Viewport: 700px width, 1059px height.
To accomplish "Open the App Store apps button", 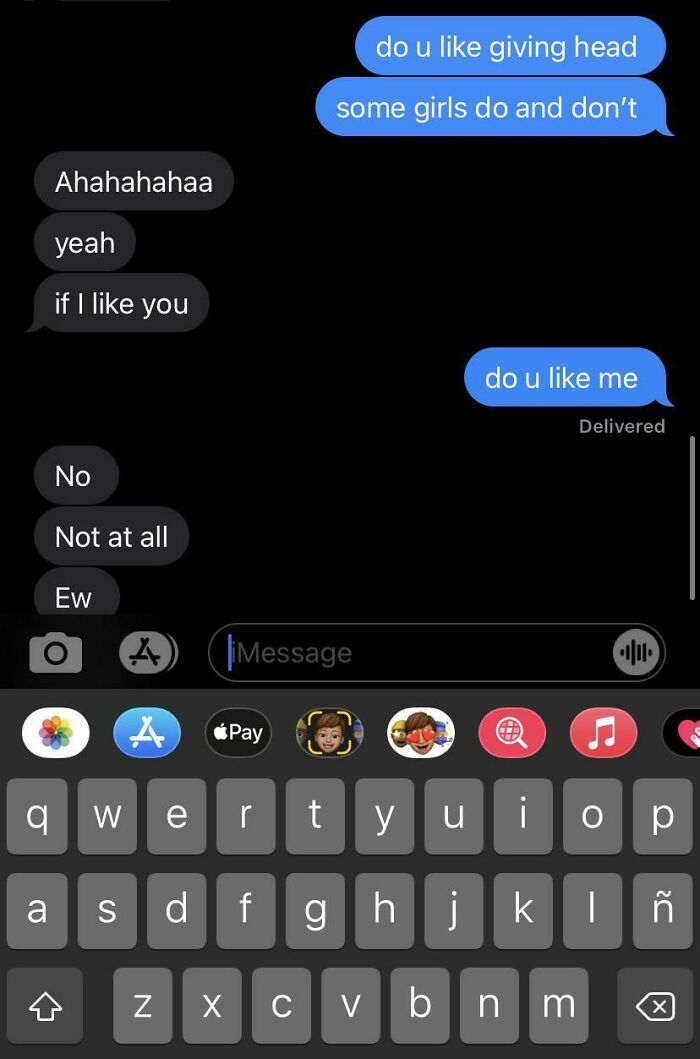I will pyautogui.click(x=147, y=653).
